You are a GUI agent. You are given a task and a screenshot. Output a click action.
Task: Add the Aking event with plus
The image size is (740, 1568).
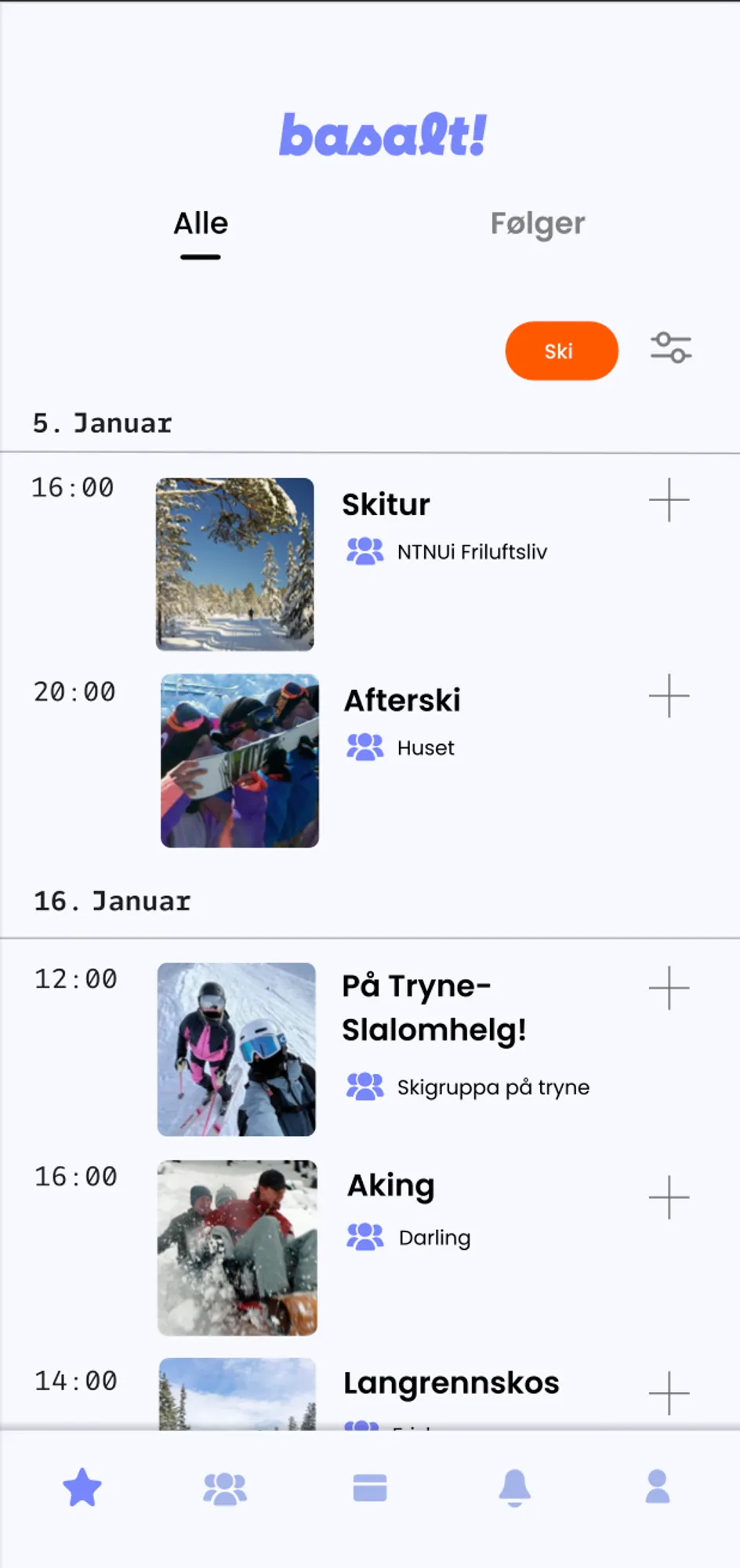[669, 1197]
